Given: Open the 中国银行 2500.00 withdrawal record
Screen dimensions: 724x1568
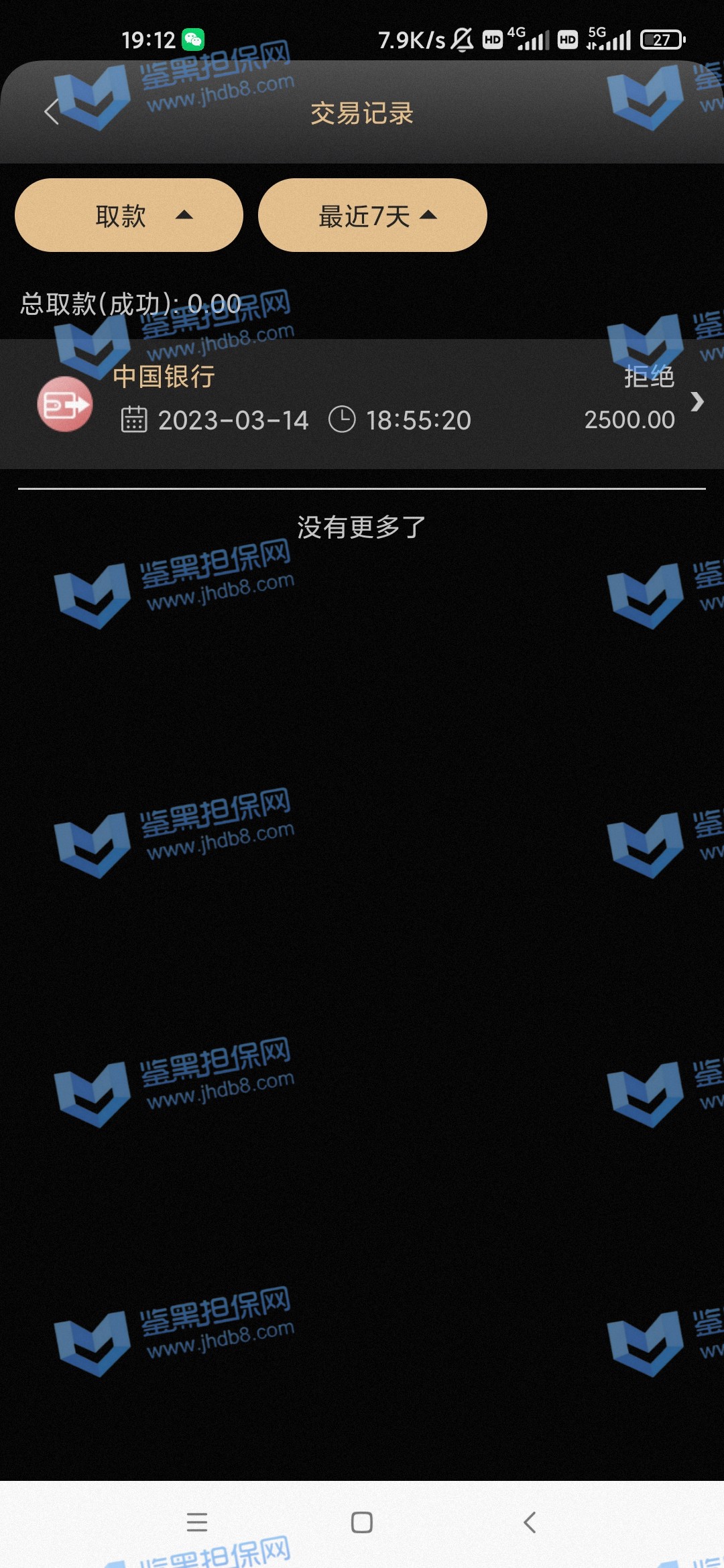Looking at the screenshot, I should 362,402.
